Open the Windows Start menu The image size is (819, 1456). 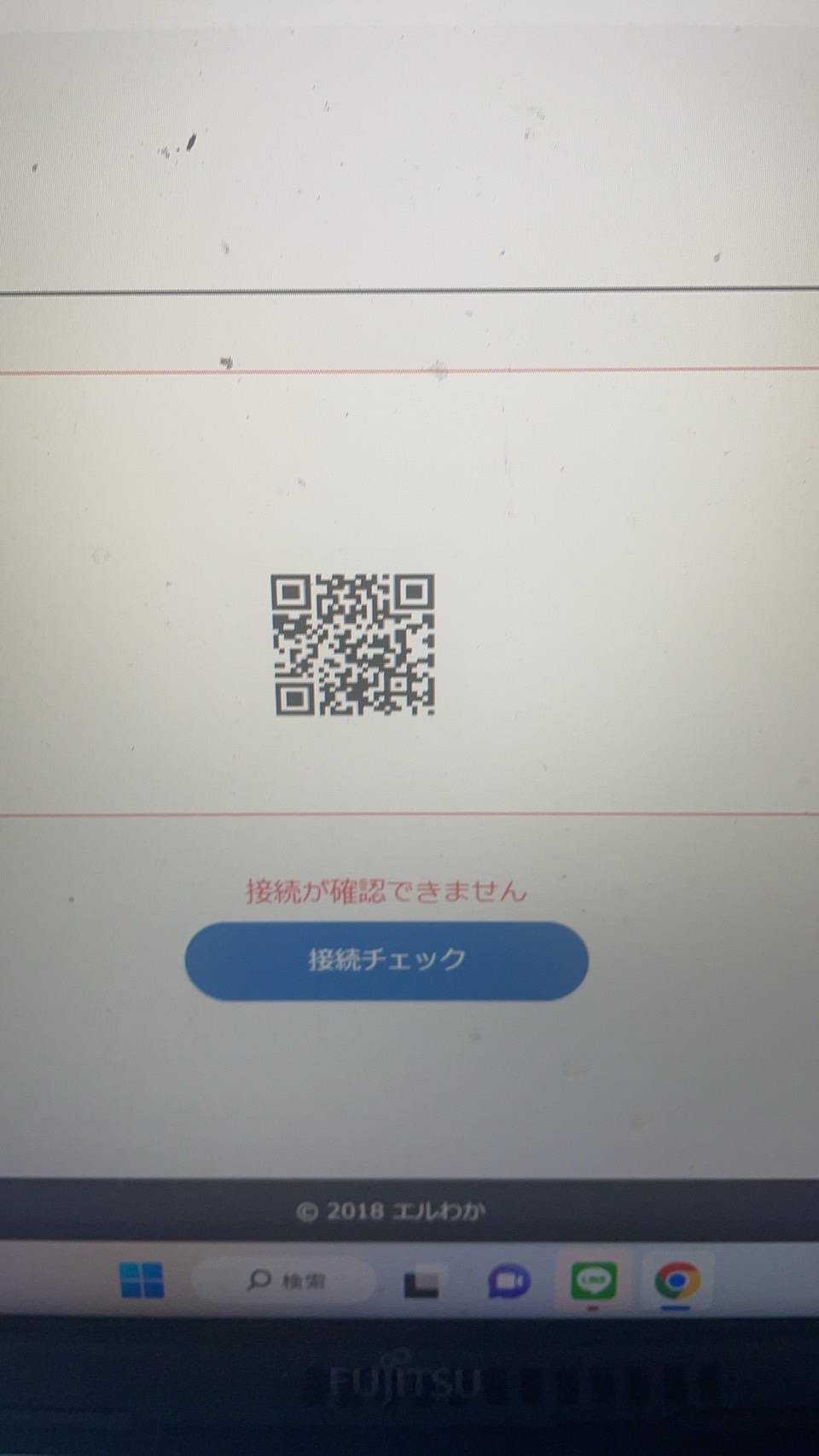(142, 1279)
